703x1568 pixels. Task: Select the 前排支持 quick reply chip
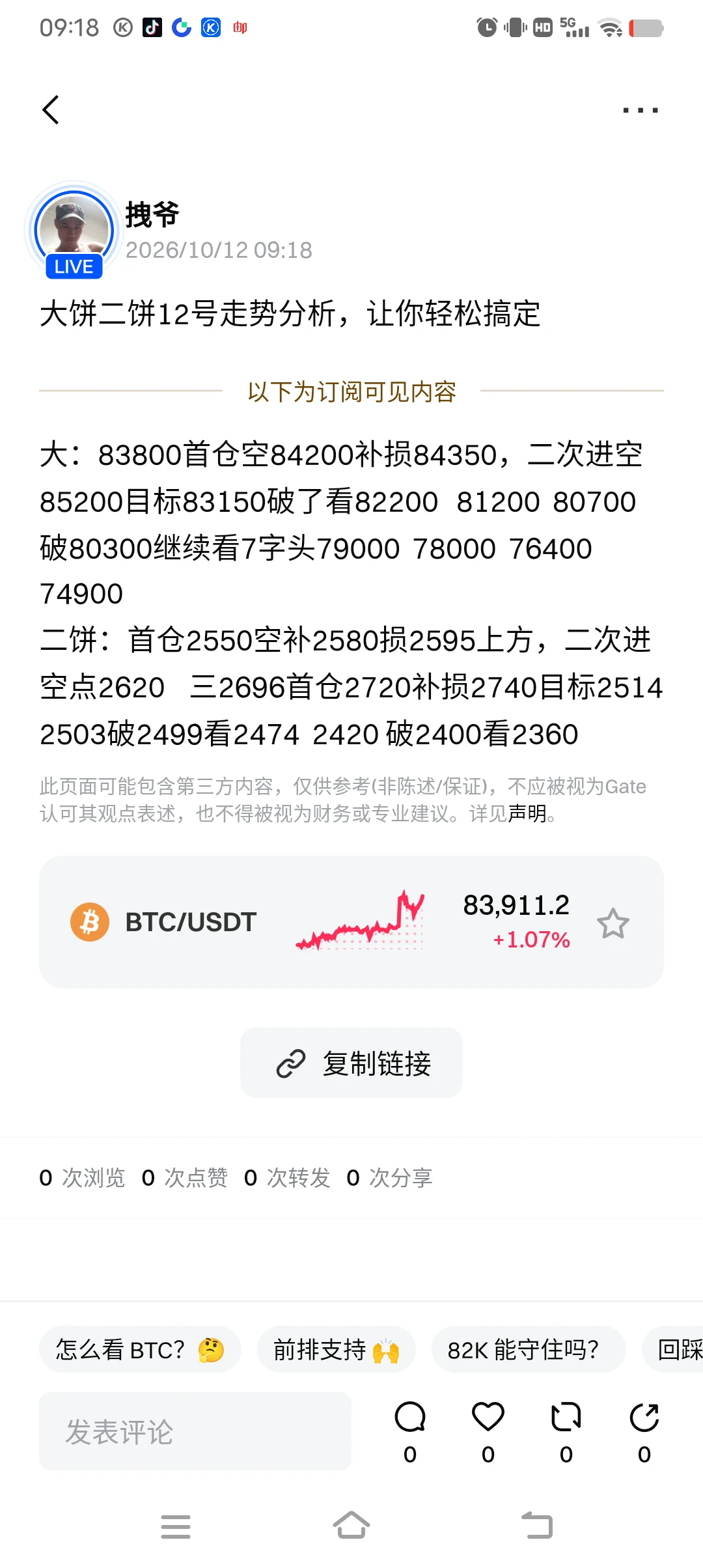click(336, 1350)
